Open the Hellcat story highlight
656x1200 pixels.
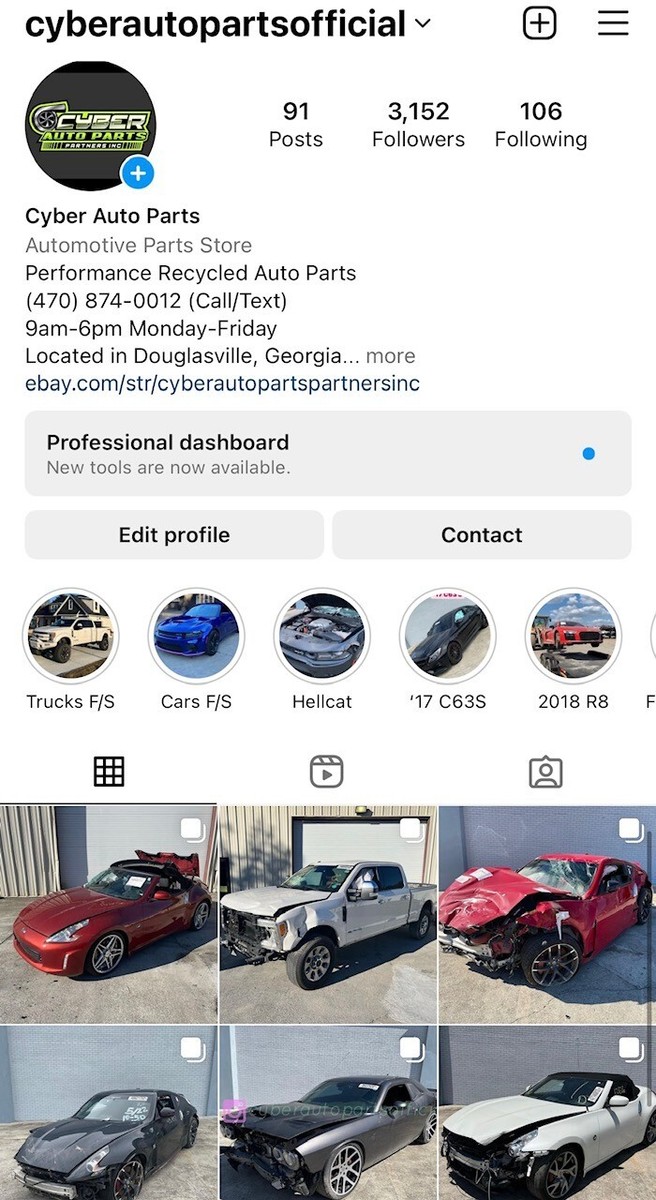(322, 649)
